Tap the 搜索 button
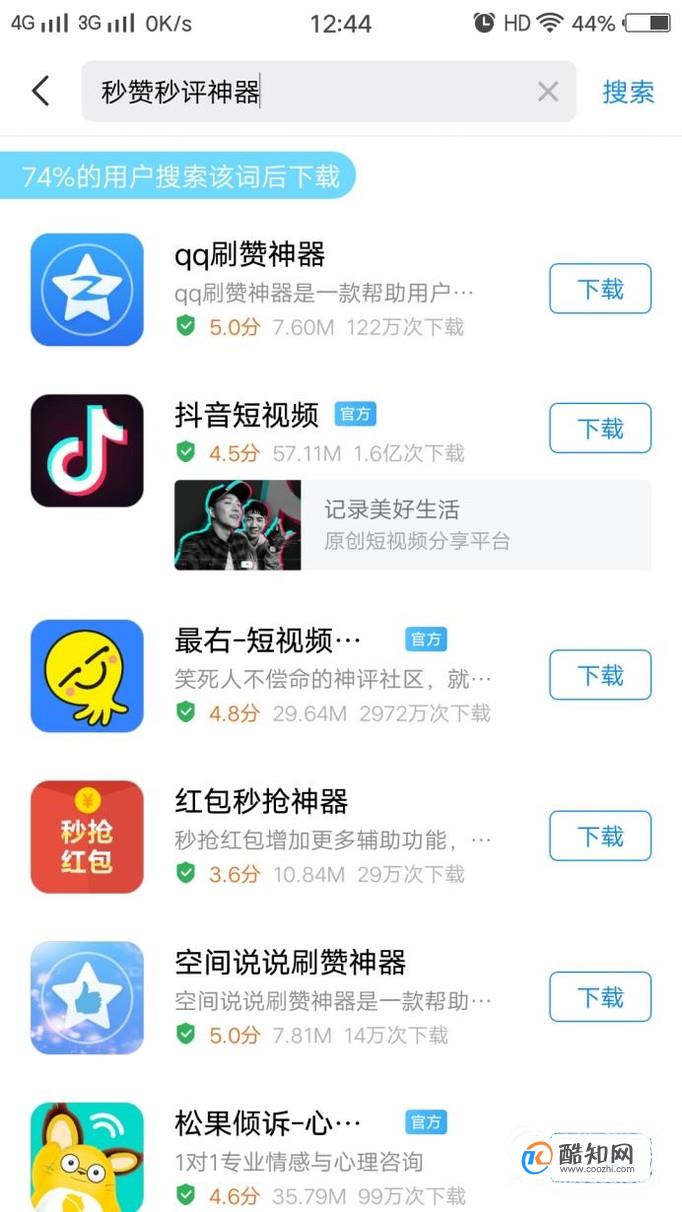This screenshot has width=682, height=1212. tap(628, 92)
